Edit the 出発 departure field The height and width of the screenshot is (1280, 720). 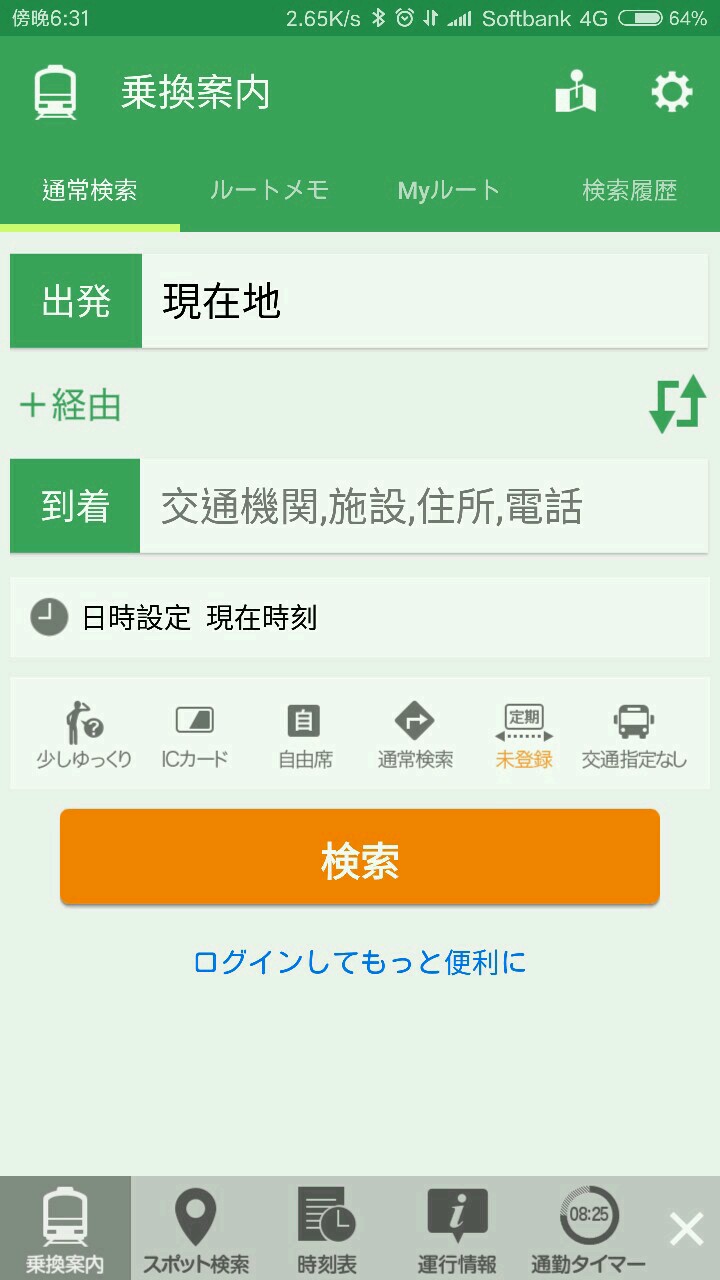(424, 301)
